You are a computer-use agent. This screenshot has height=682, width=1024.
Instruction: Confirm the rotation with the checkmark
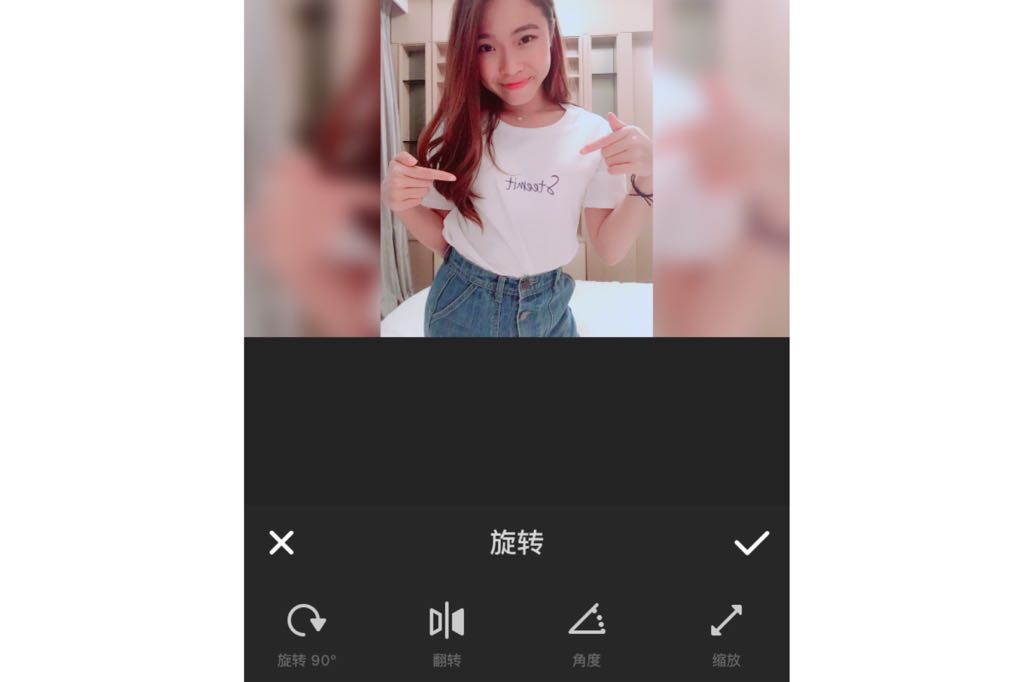[x=751, y=543]
